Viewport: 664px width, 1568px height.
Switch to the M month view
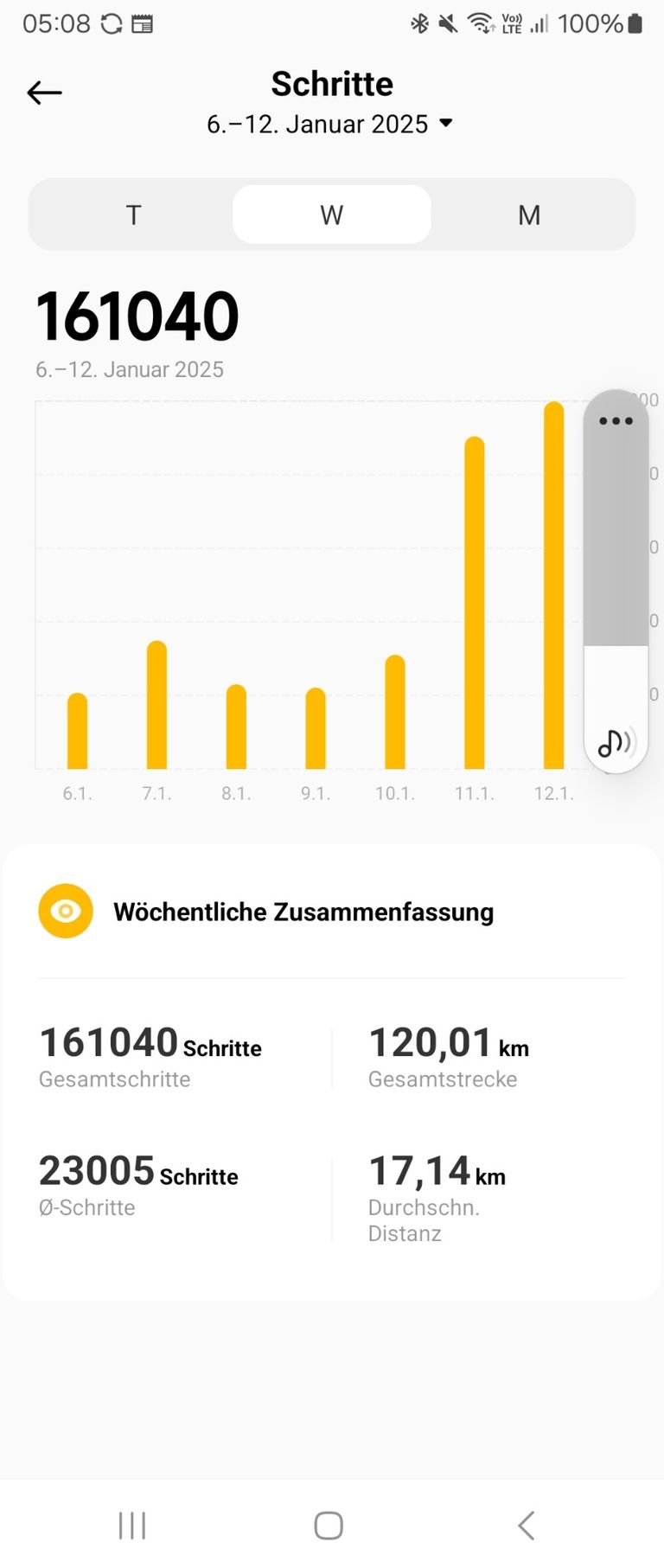point(529,214)
